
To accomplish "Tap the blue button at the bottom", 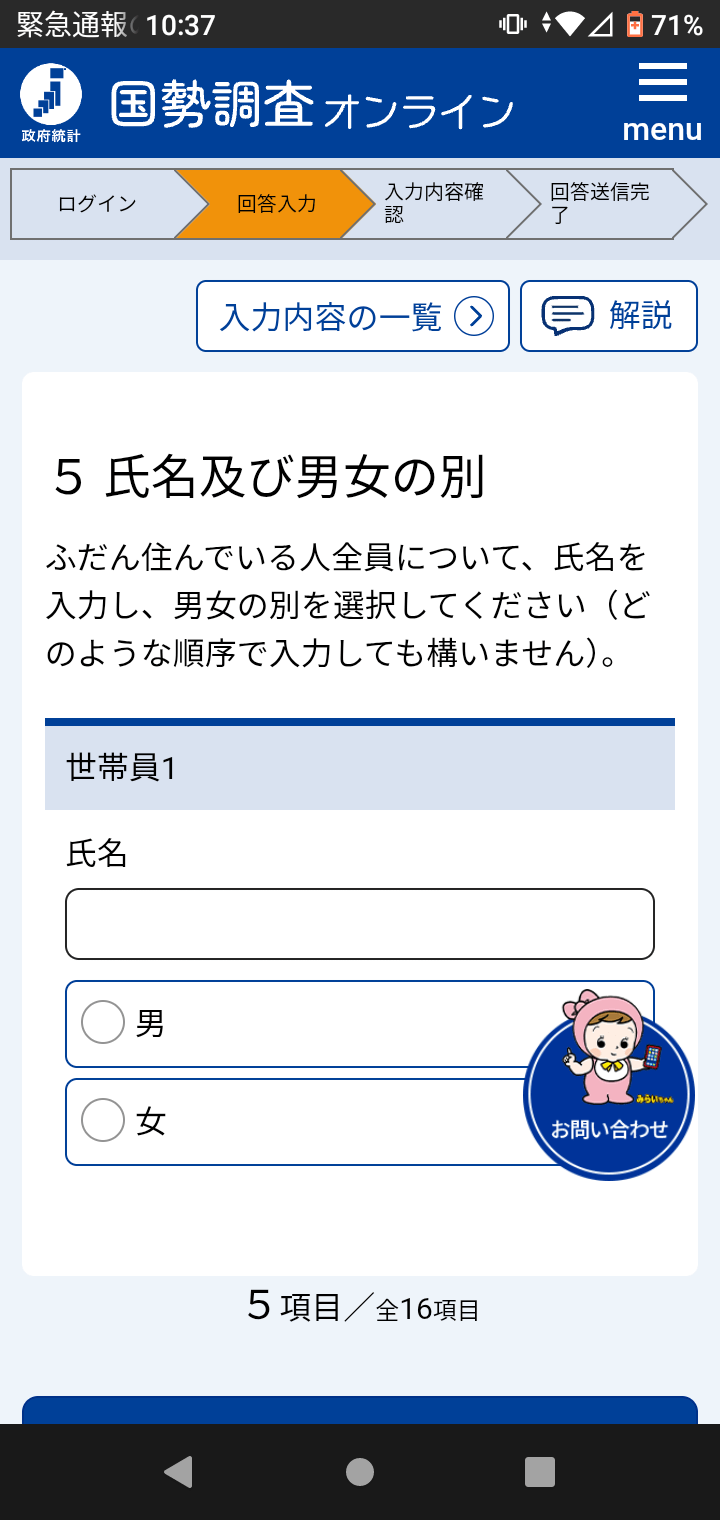I will pos(360,1410).
